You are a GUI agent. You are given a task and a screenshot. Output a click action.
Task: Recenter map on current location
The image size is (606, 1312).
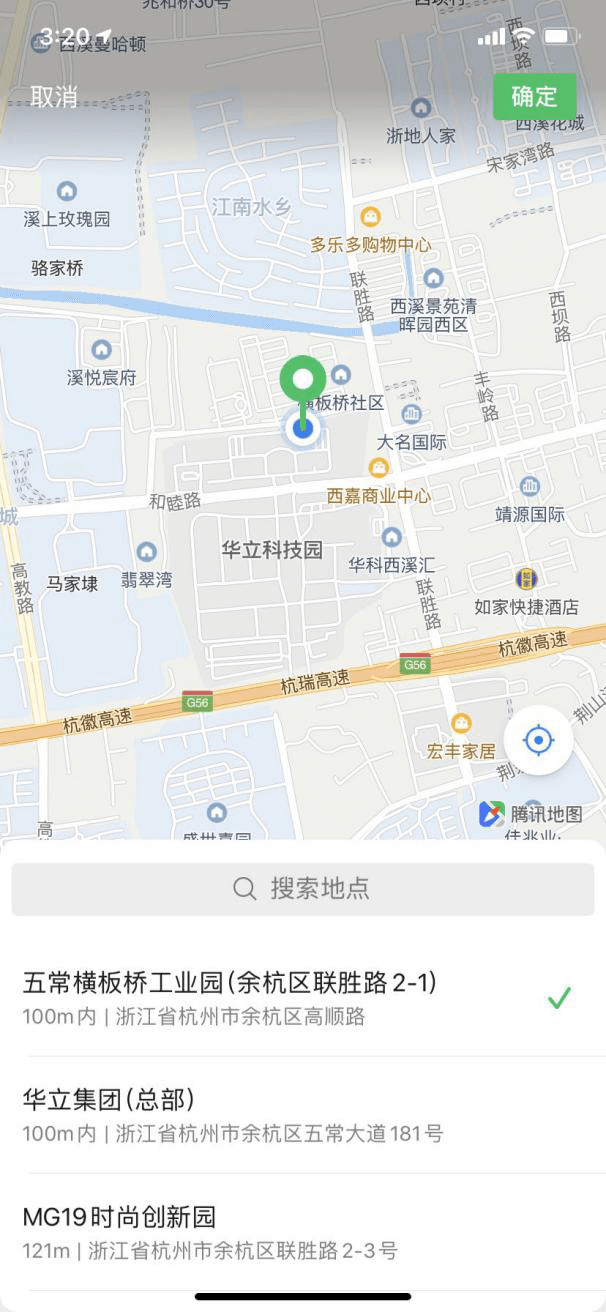(x=538, y=741)
